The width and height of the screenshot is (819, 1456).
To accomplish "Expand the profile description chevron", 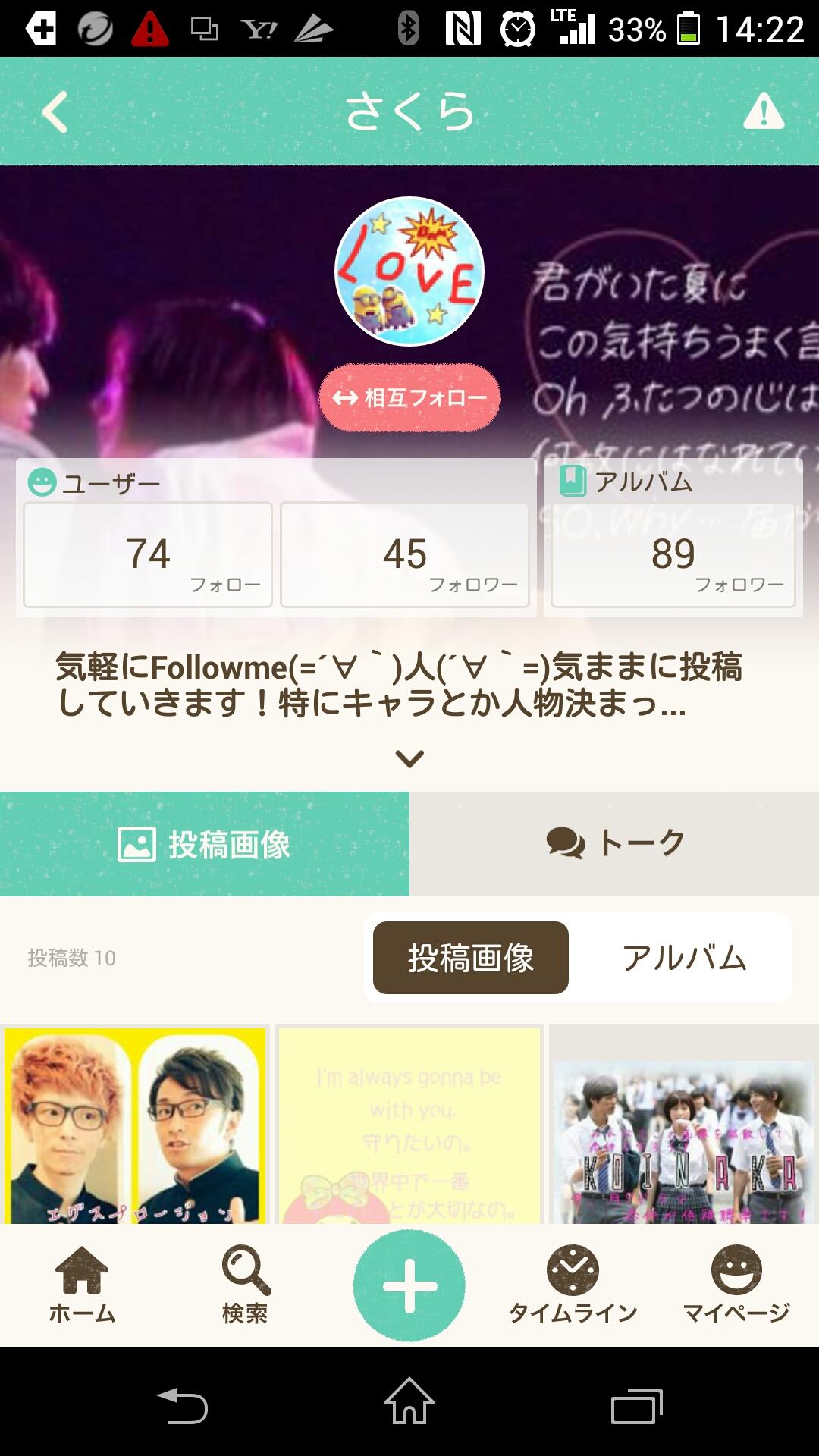I will click(x=409, y=758).
